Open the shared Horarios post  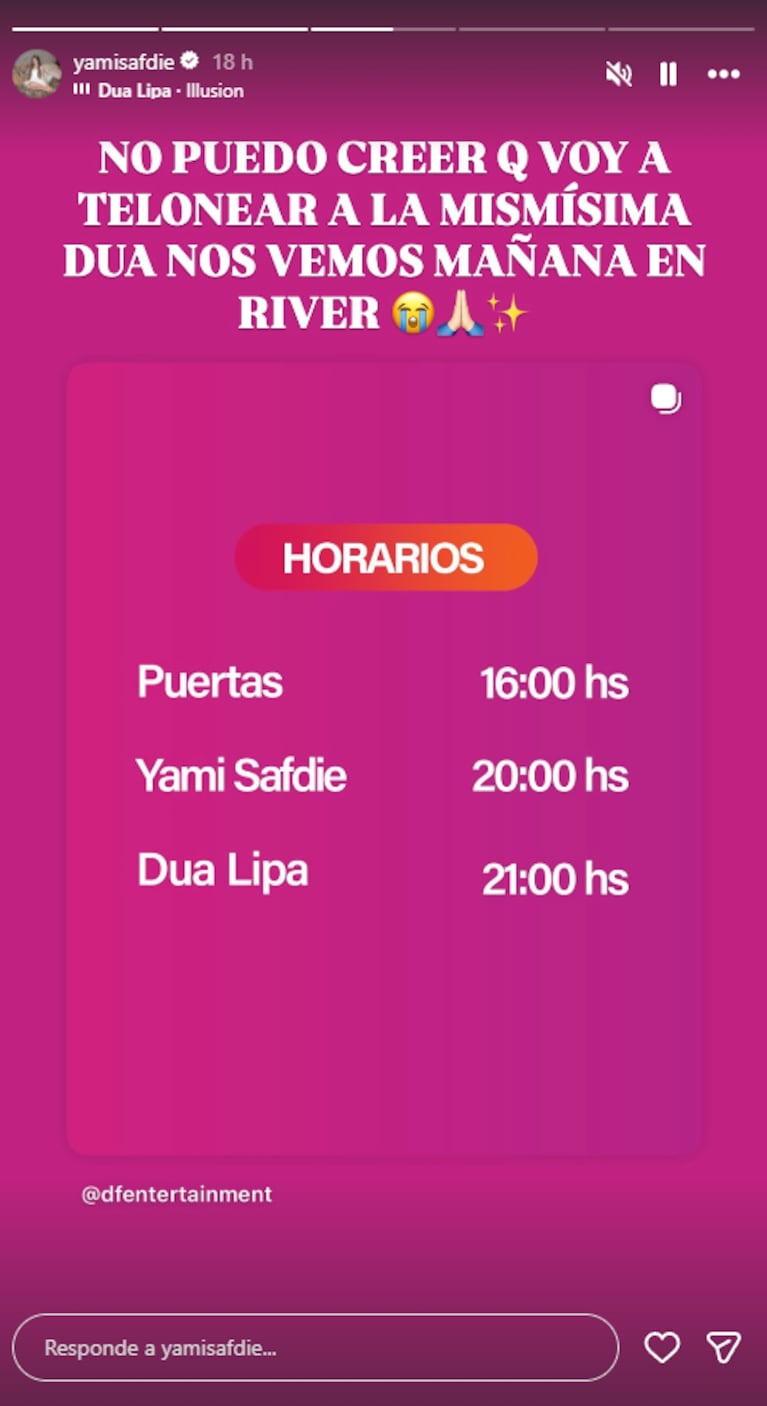[384, 757]
